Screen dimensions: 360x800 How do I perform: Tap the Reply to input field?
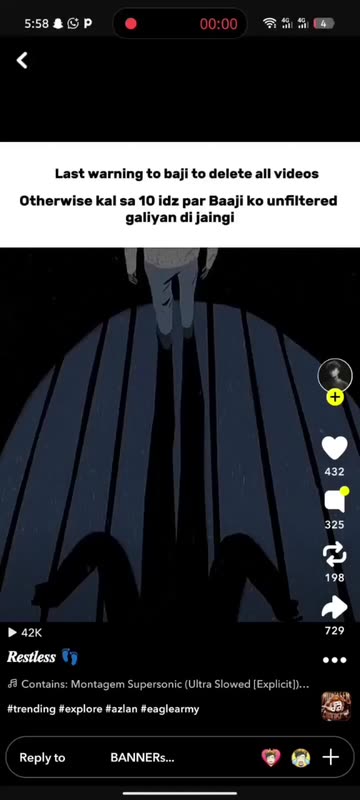click(133, 758)
